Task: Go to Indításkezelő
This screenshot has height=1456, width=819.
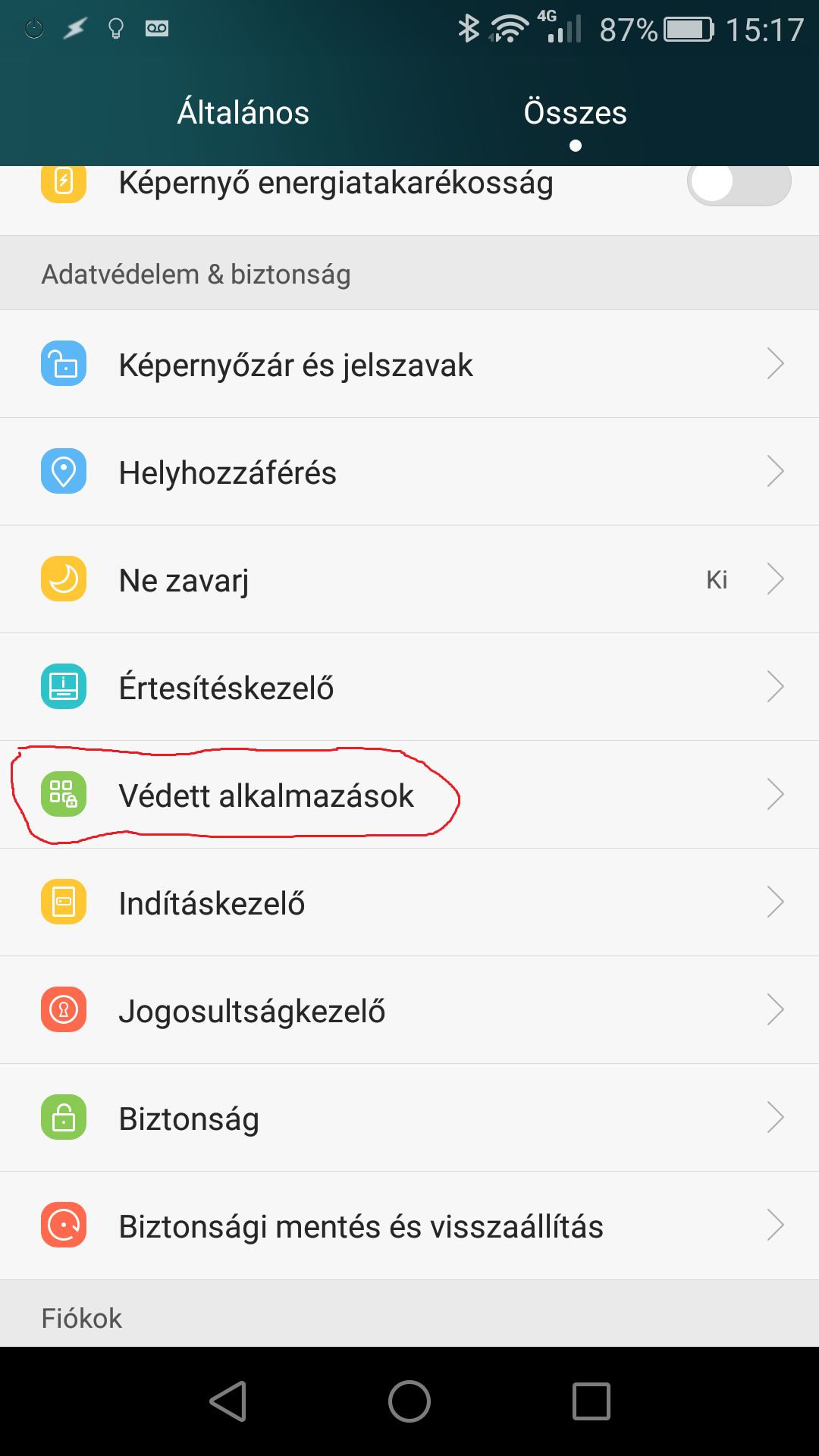Action: (x=409, y=903)
